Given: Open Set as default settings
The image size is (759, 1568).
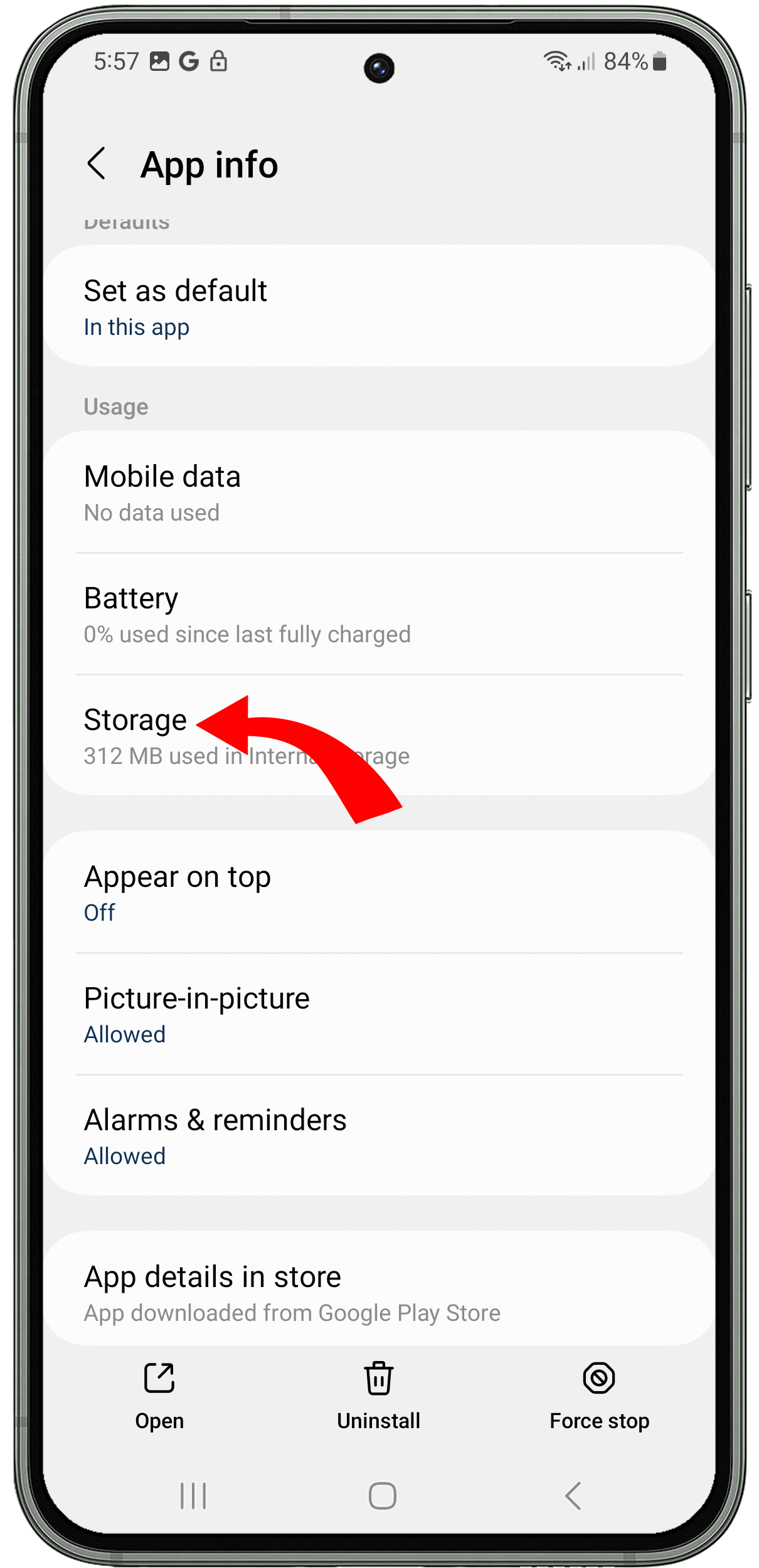Looking at the screenshot, I should pos(379,305).
